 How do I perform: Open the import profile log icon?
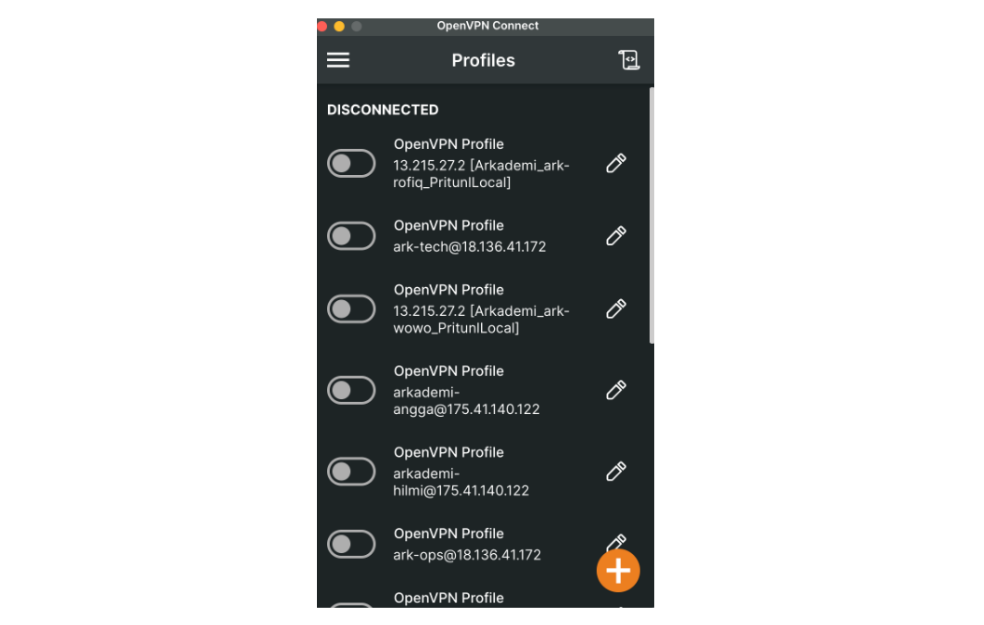click(x=628, y=60)
